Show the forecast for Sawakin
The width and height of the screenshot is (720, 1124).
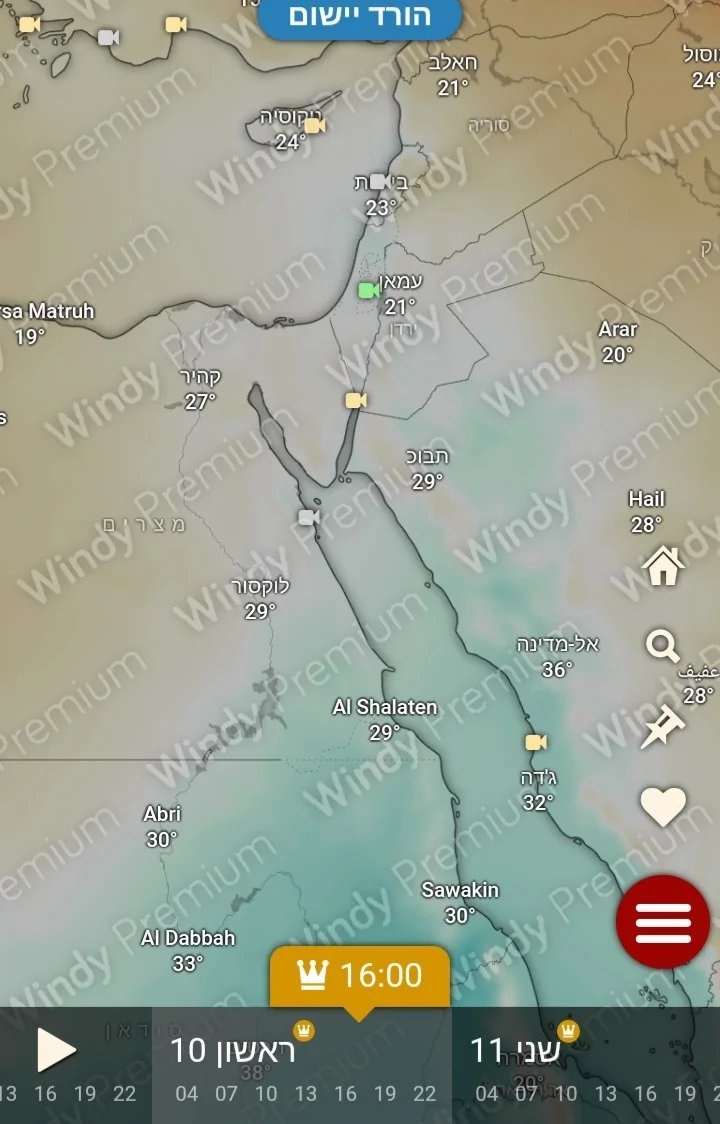[460, 902]
